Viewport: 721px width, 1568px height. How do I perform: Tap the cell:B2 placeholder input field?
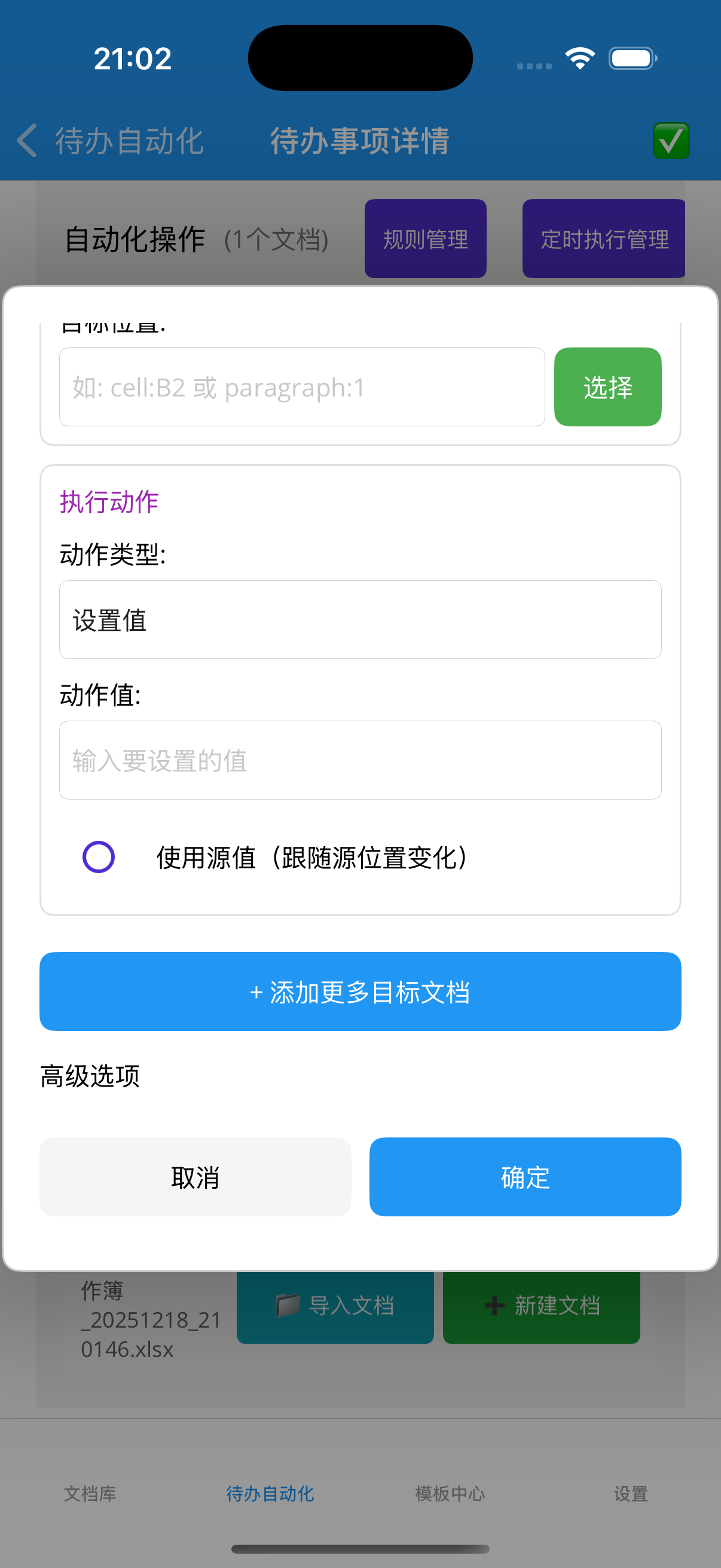(x=303, y=387)
